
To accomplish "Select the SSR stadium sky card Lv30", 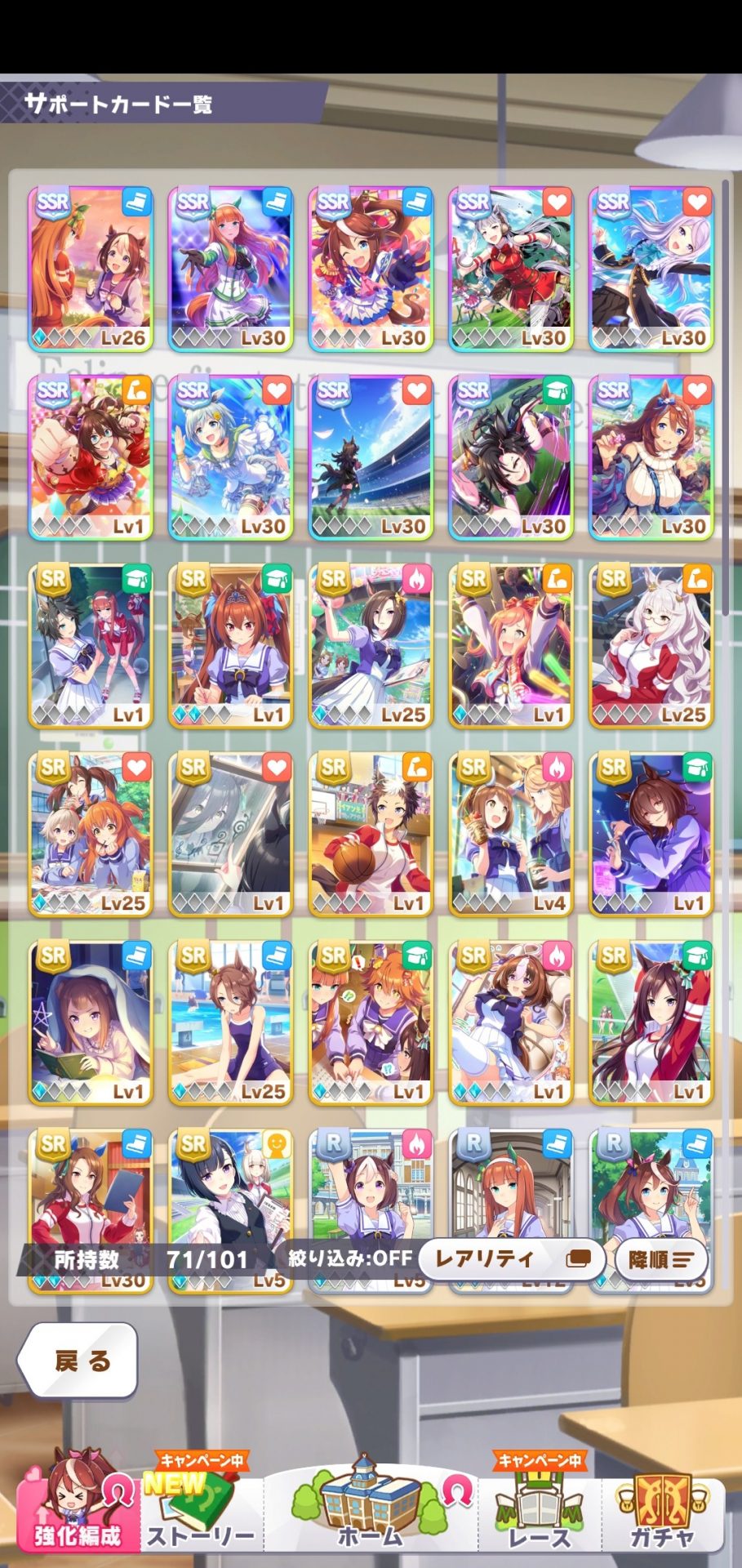I will click(x=371, y=458).
